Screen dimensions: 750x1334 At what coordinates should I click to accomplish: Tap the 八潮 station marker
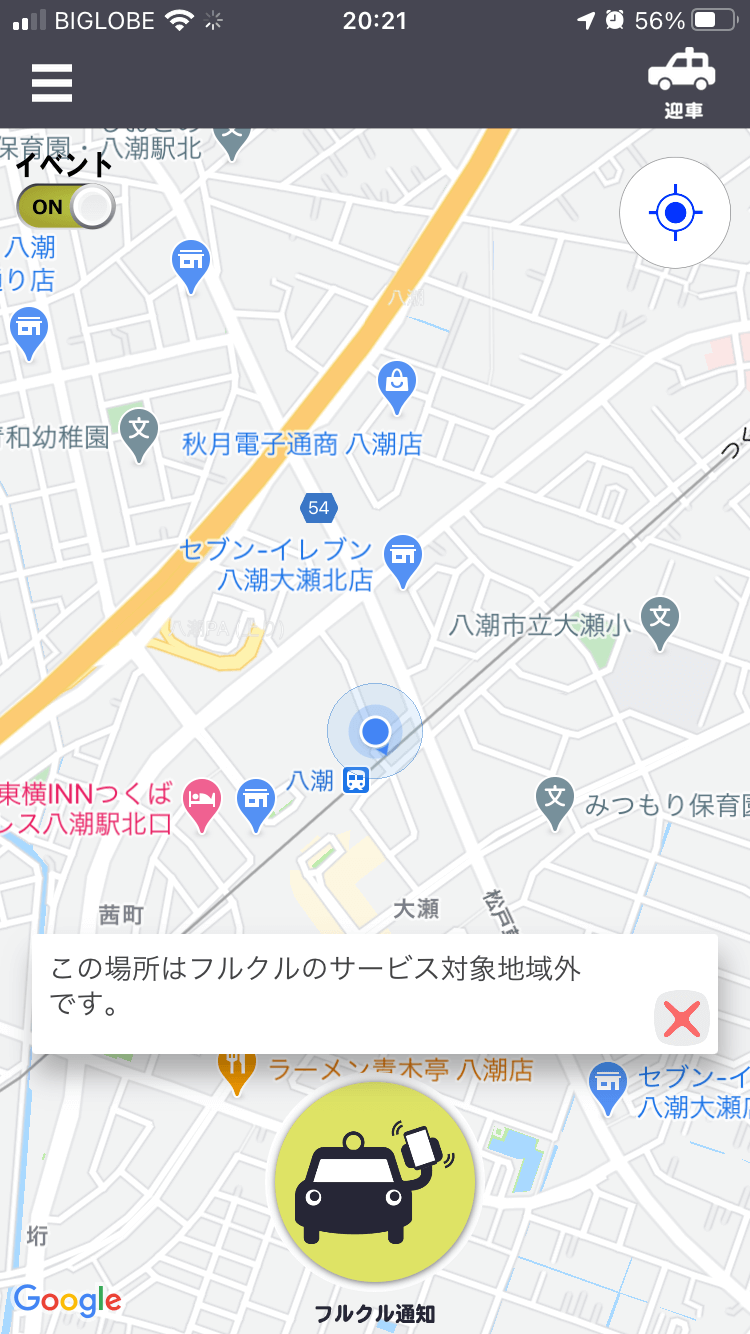(x=355, y=780)
